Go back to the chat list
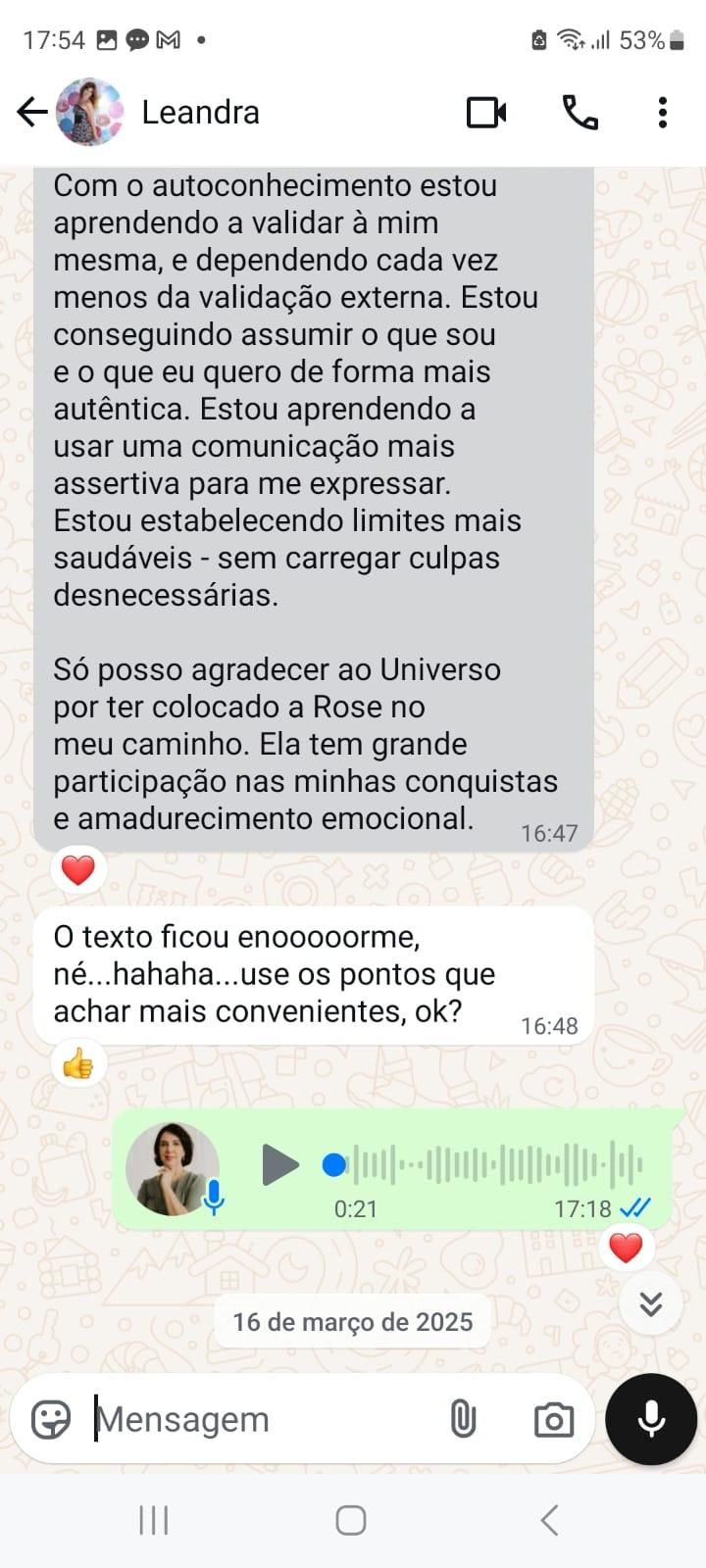Screen dimensions: 706x1568 (x=31, y=113)
